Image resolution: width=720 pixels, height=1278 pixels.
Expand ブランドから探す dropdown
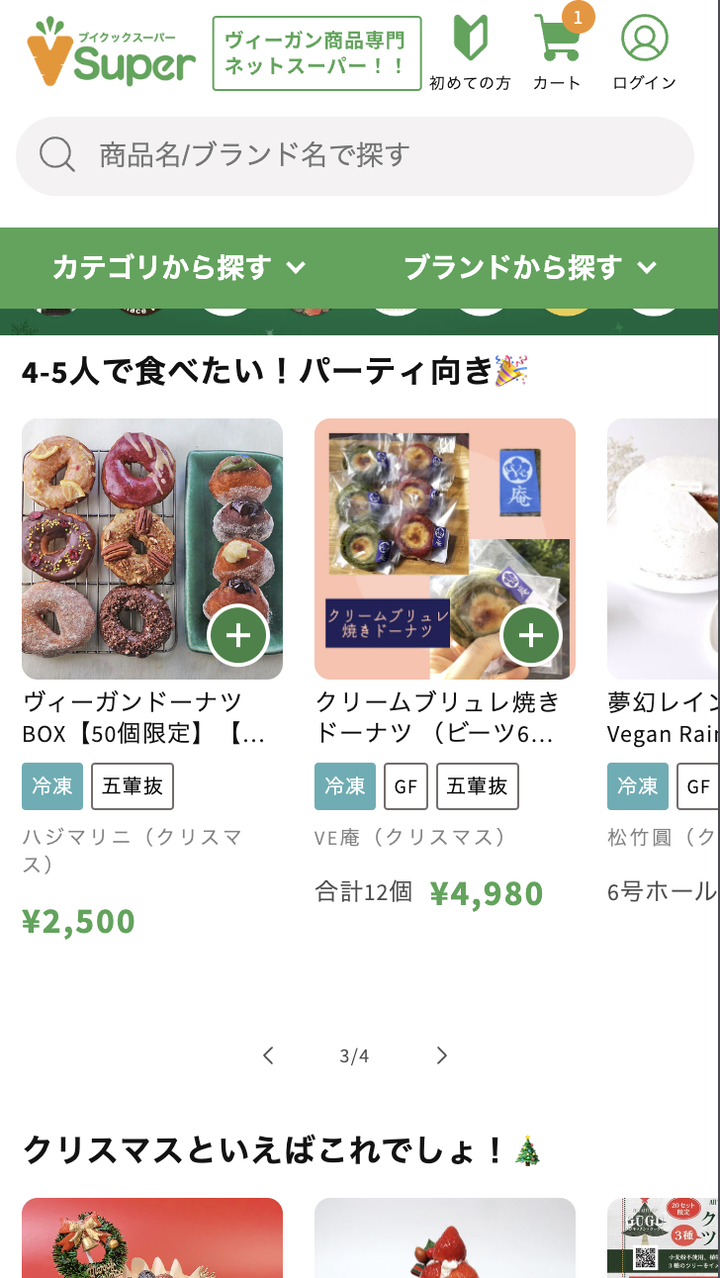pos(530,268)
